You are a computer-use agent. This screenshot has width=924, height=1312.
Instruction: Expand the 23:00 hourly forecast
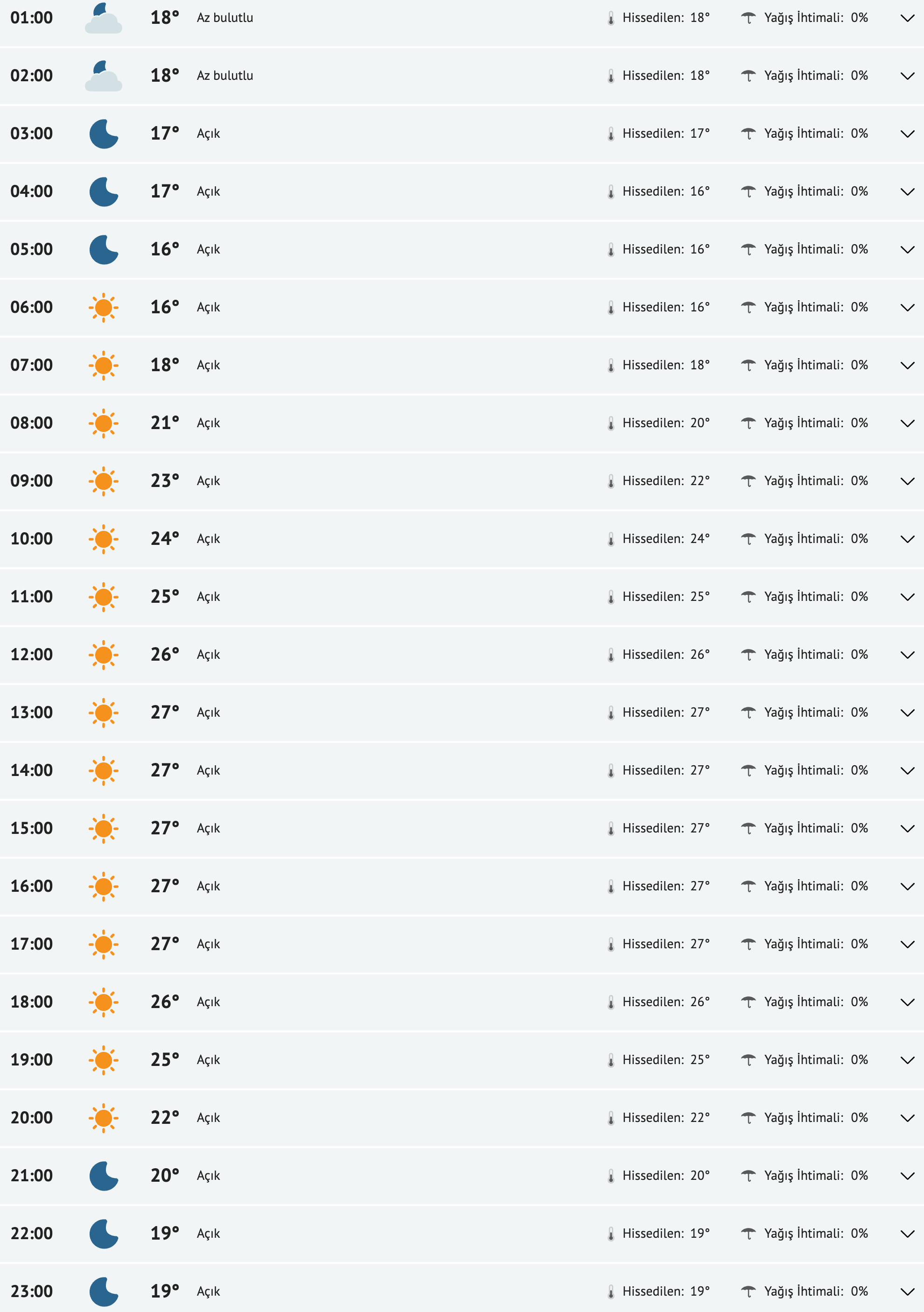pos(907,1292)
